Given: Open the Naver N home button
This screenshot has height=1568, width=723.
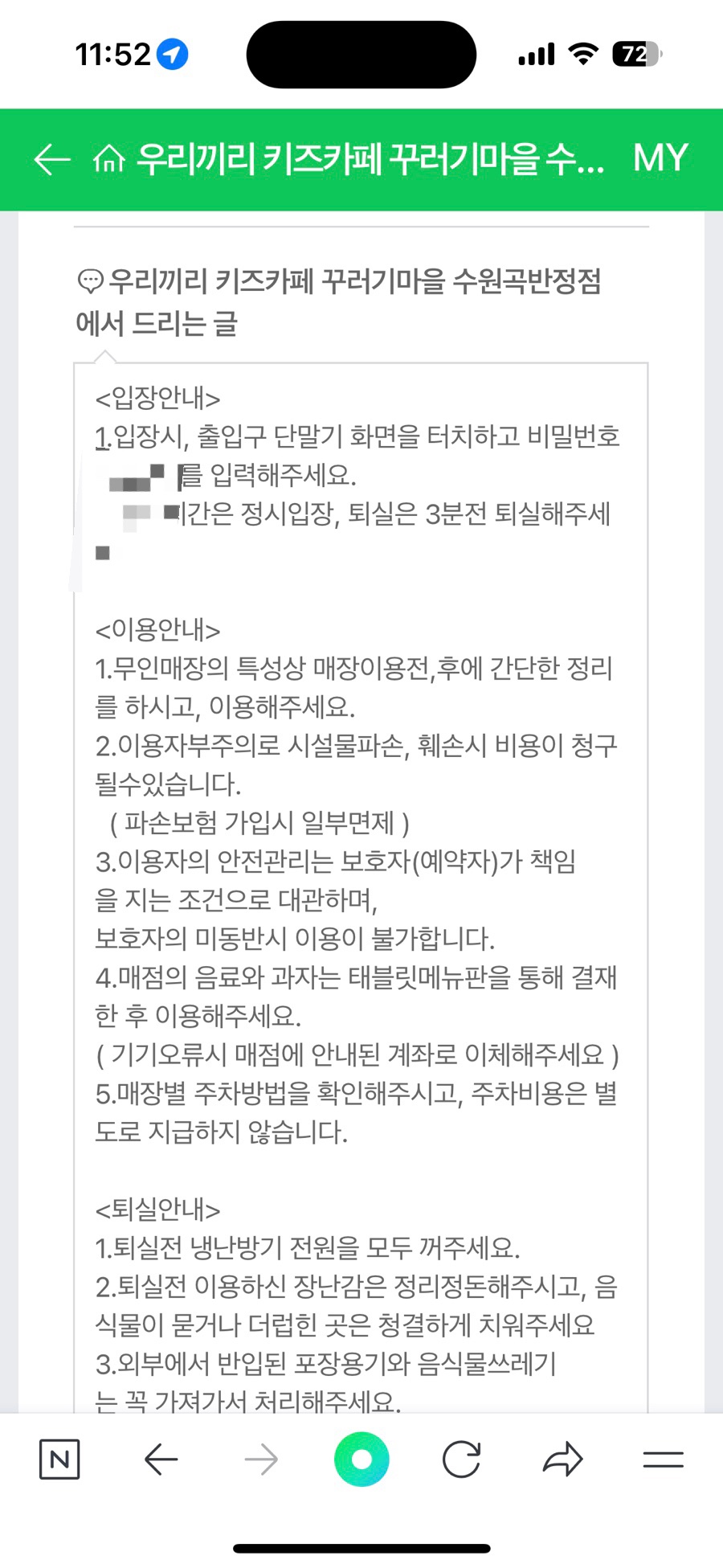Looking at the screenshot, I should (59, 1460).
